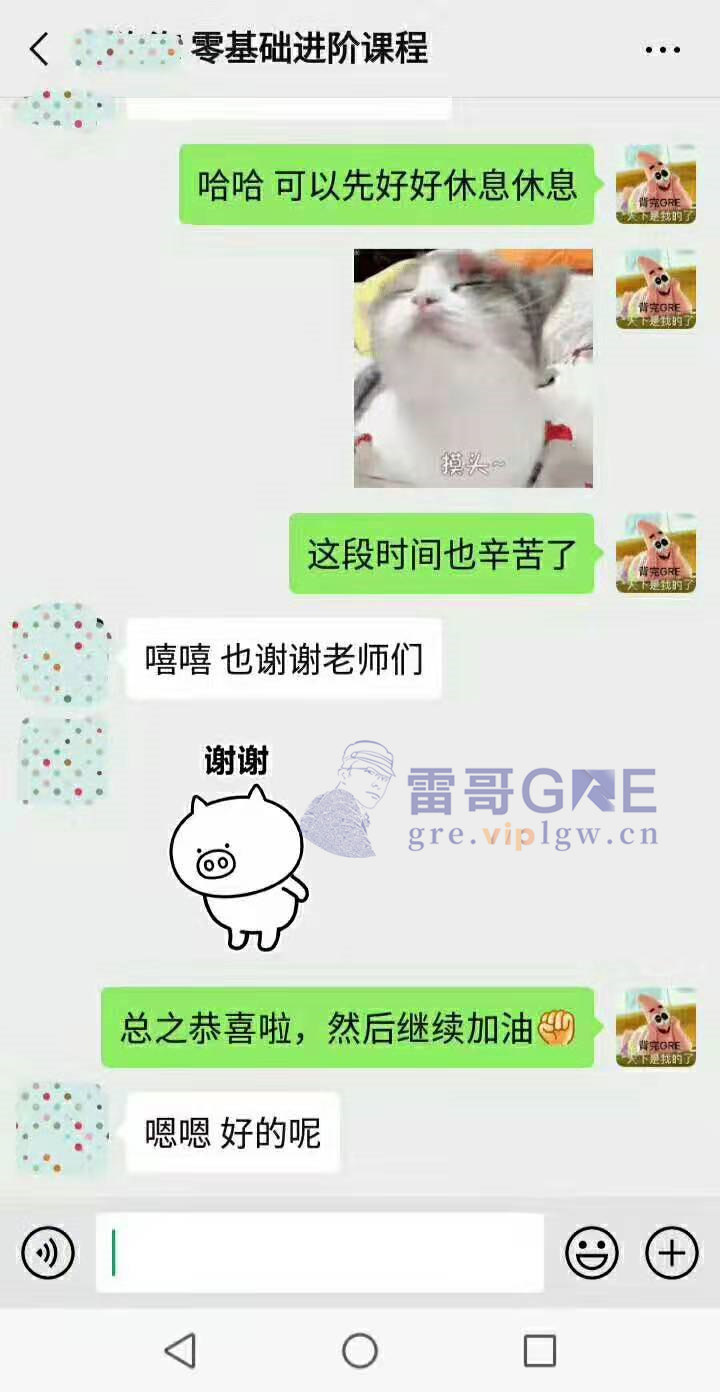Open the chat overflow menu
Screen dimensions: 720x1392
(662, 50)
